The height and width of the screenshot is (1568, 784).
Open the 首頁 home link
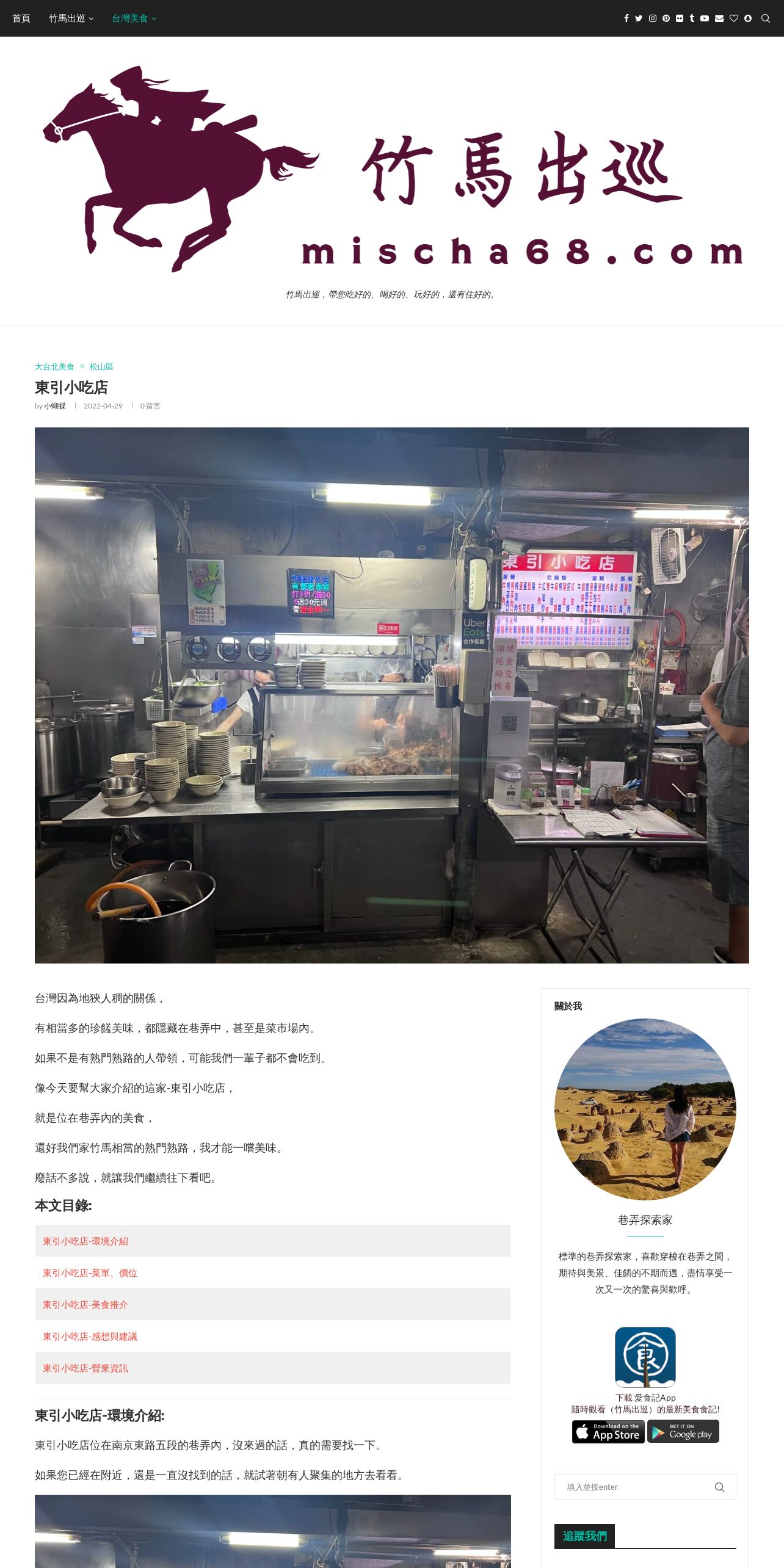[x=21, y=18]
